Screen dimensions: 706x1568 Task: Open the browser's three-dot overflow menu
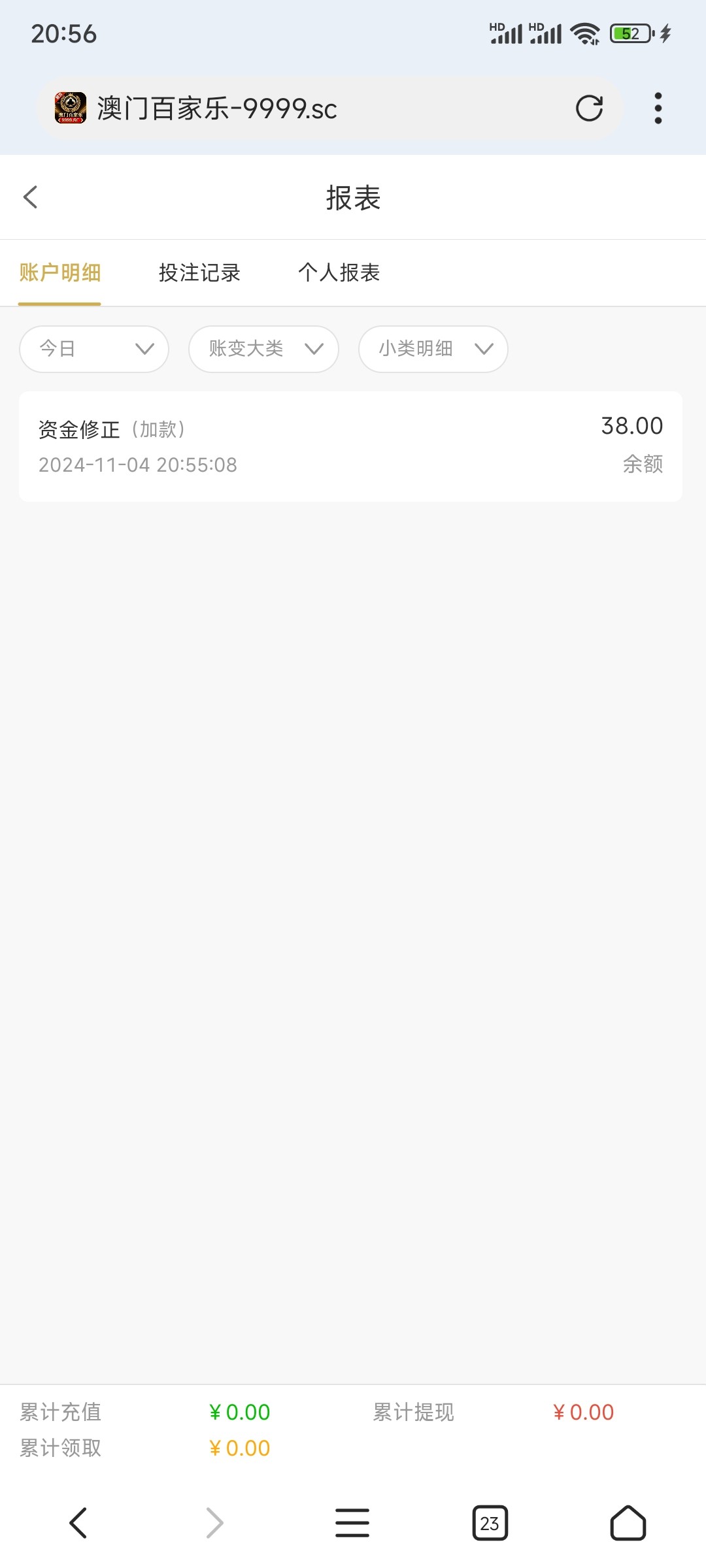[x=658, y=108]
